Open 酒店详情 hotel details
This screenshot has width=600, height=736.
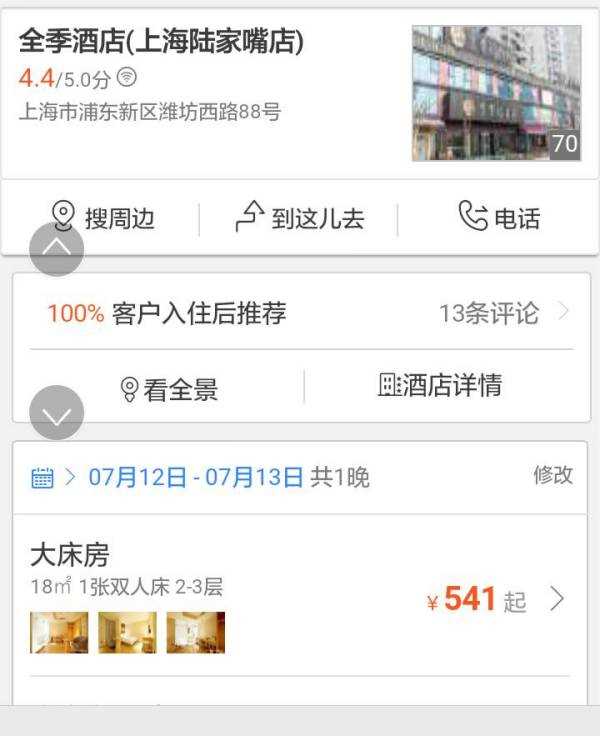tap(440, 385)
